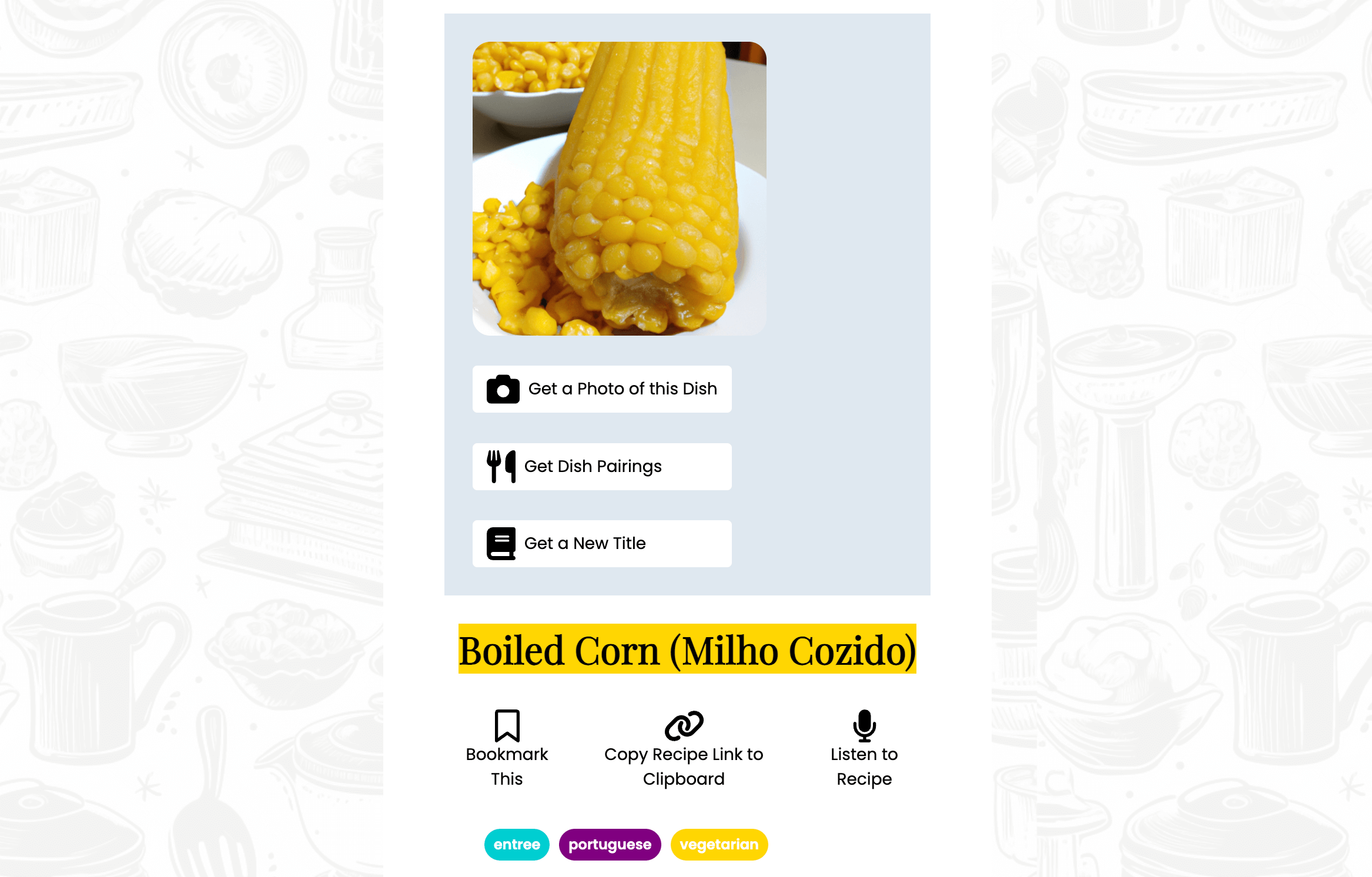Listen to the recipe audio

pyautogui.click(x=864, y=748)
